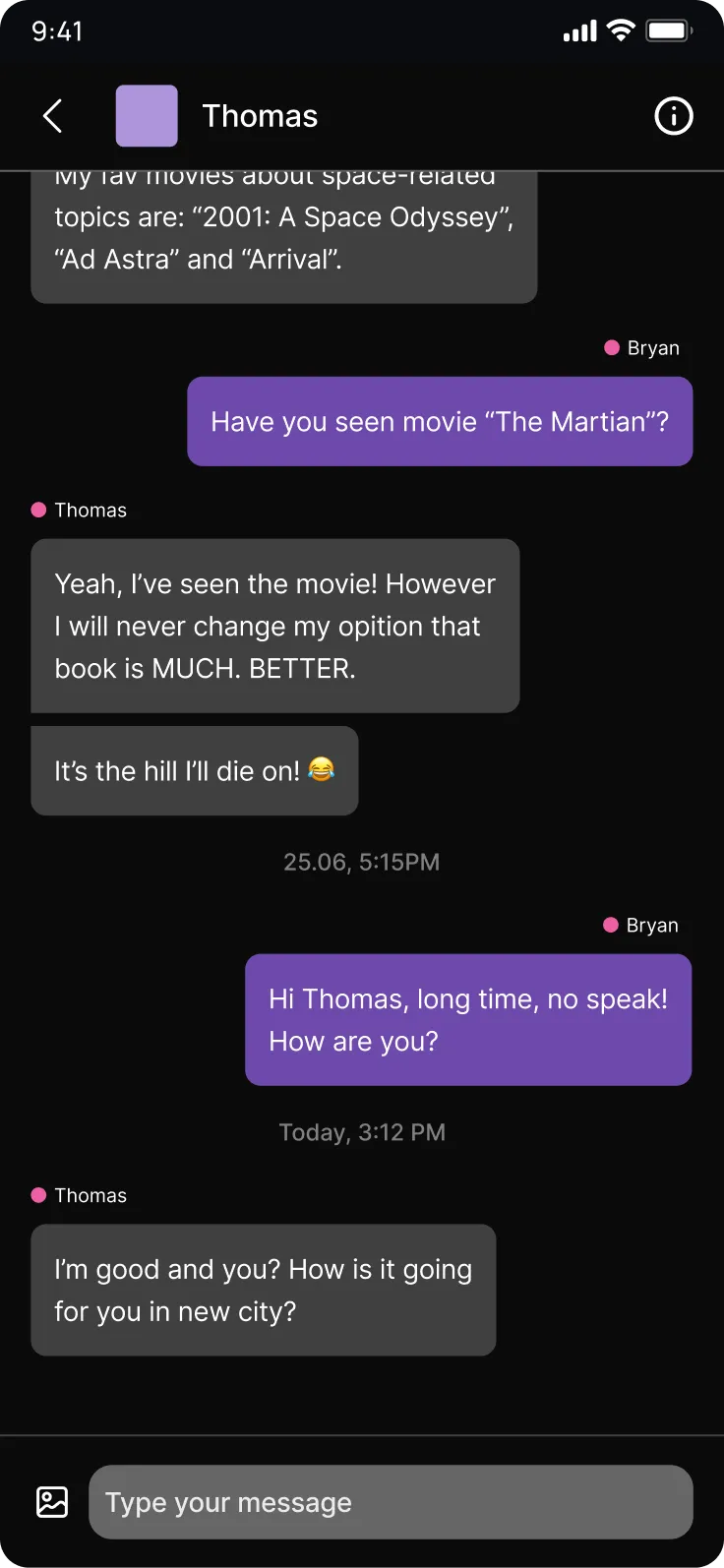Go back using the arrow
The width and height of the screenshot is (724, 1568).
point(53,116)
